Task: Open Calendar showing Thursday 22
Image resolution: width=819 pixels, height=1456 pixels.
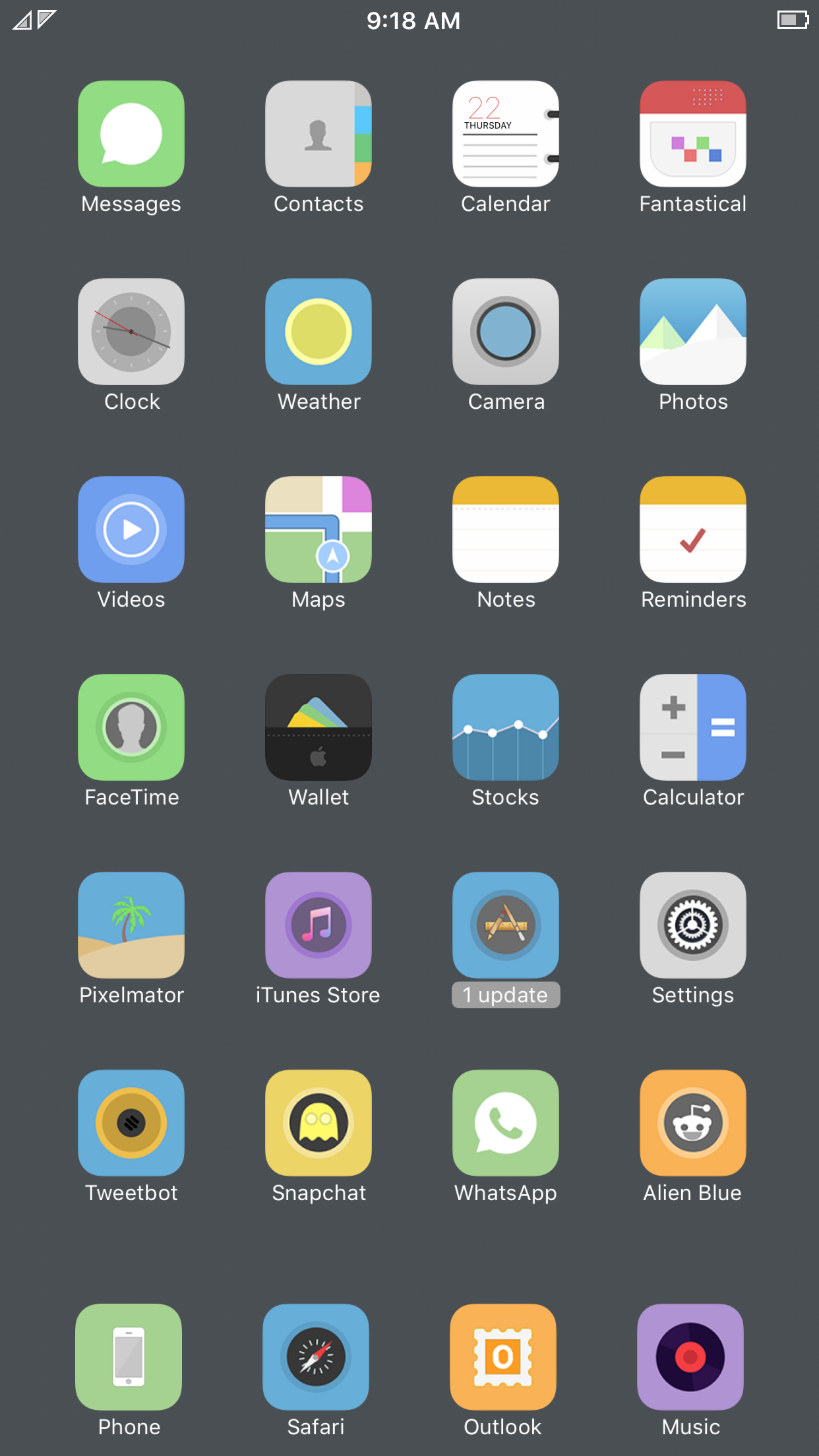Action: click(x=506, y=134)
